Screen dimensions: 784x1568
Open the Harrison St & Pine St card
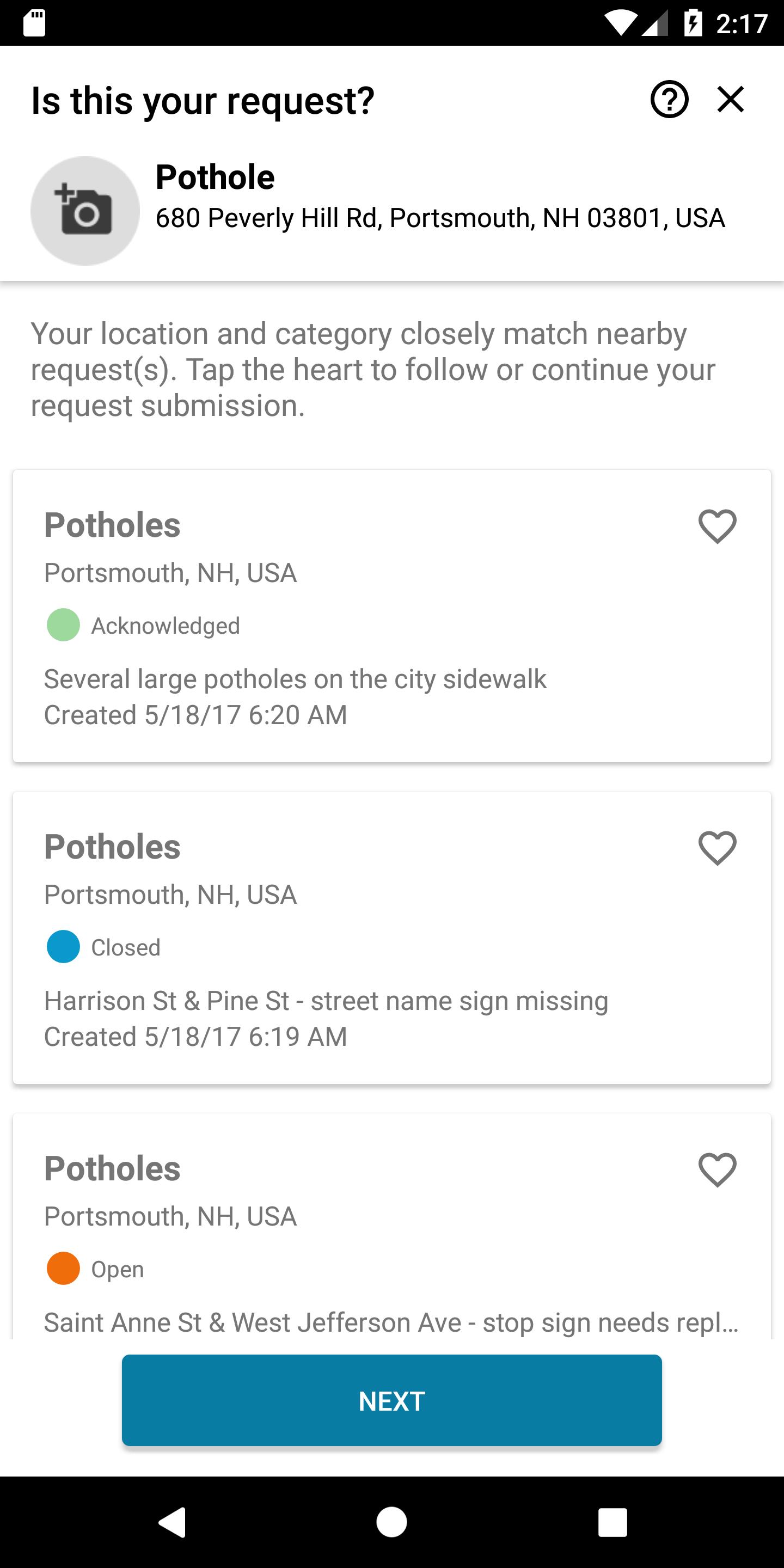[392, 938]
